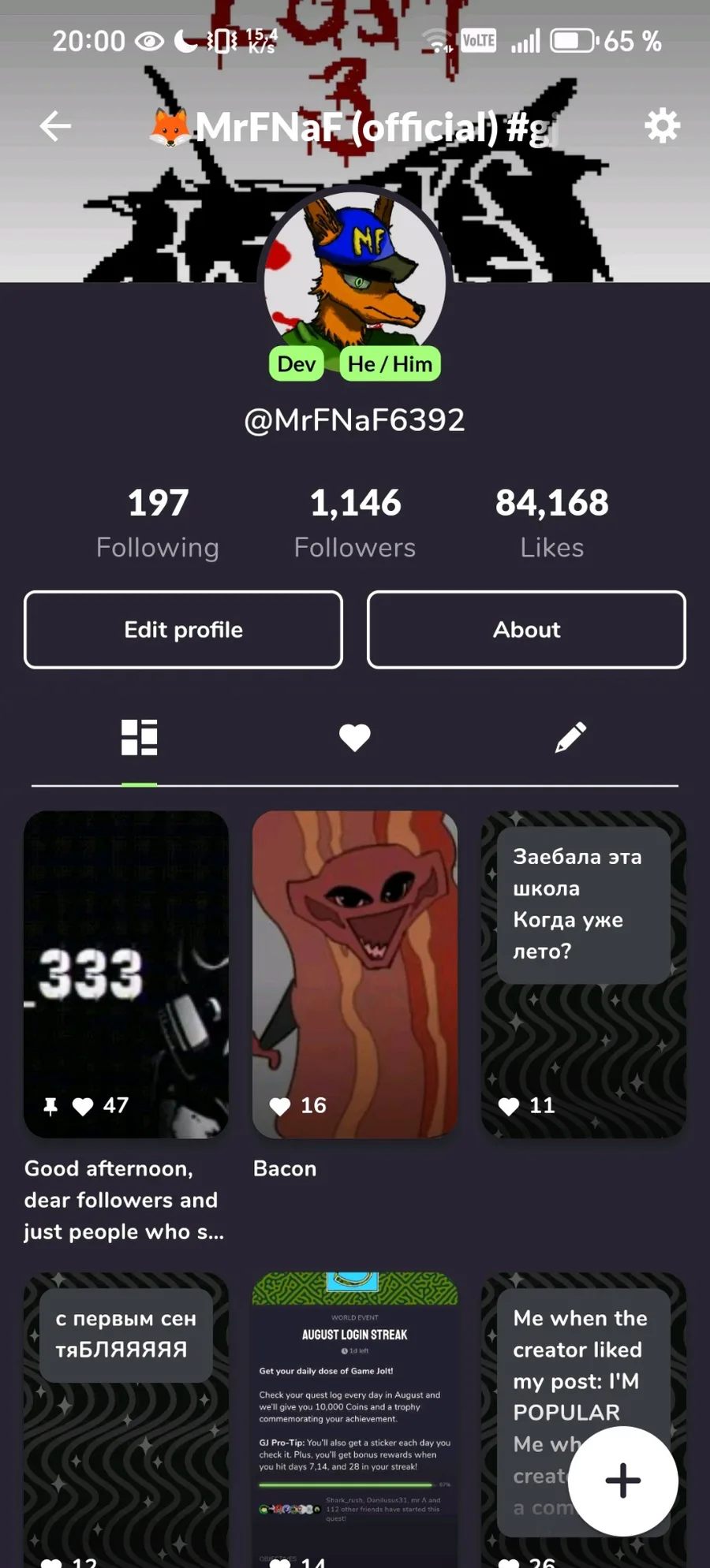
Task: Select the posts grid tab
Action: pyautogui.click(x=139, y=738)
